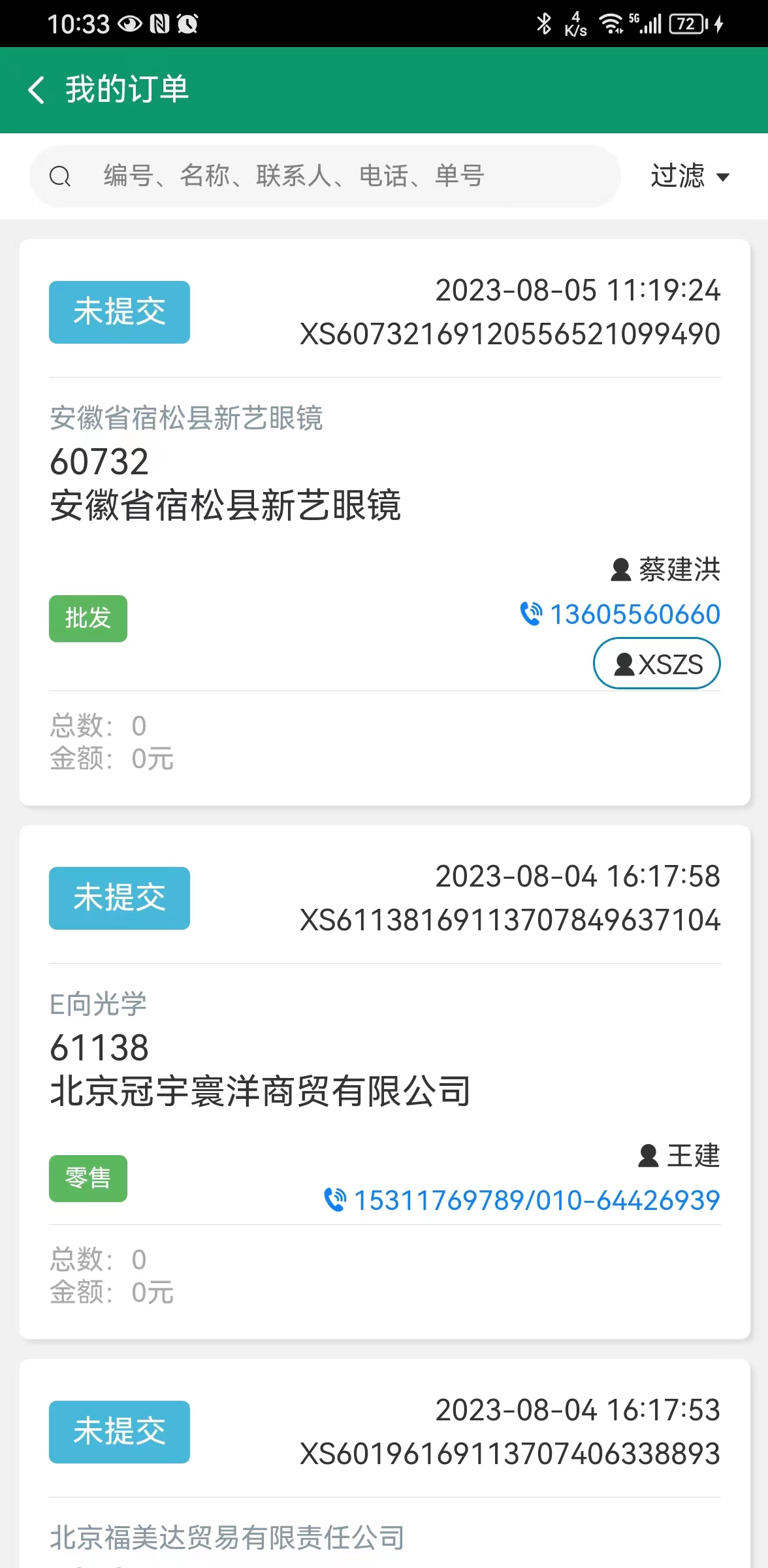Tap the XSZS user chip
This screenshot has height=1568, width=768.
coord(656,664)
